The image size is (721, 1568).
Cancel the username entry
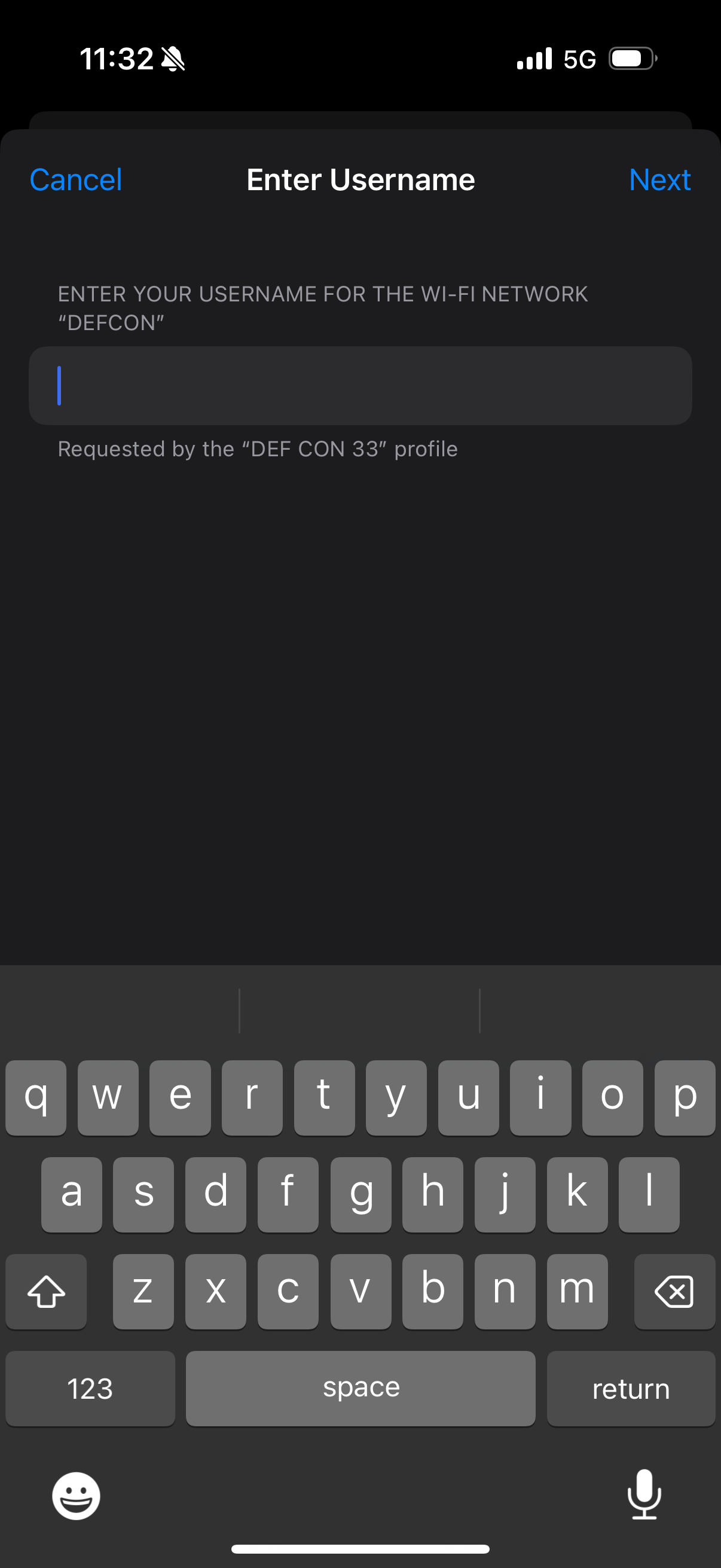(x=75, y=179)
